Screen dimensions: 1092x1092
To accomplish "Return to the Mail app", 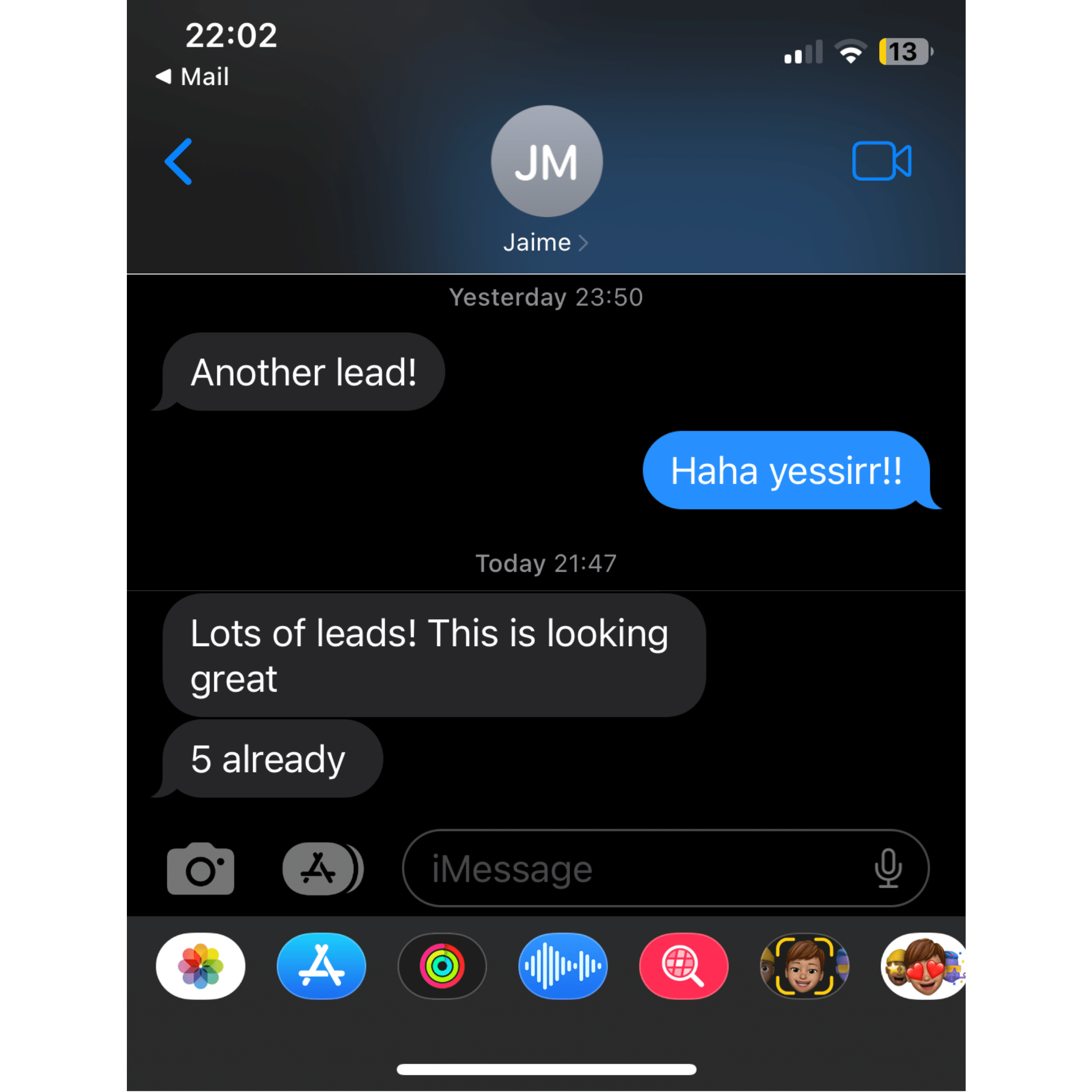I will click(x=193, y=76).
